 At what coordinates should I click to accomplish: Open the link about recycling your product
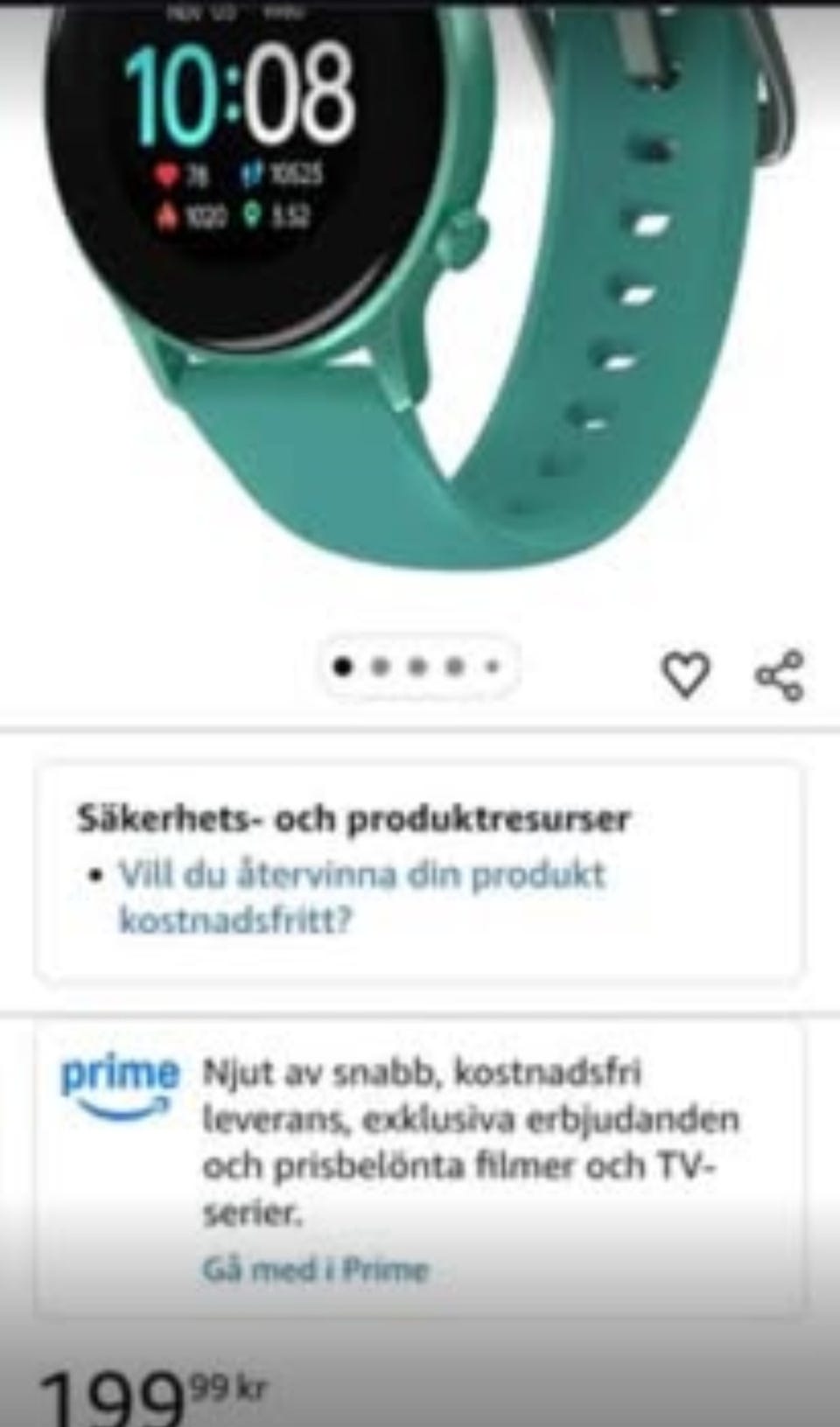click(x=361, y=897)
